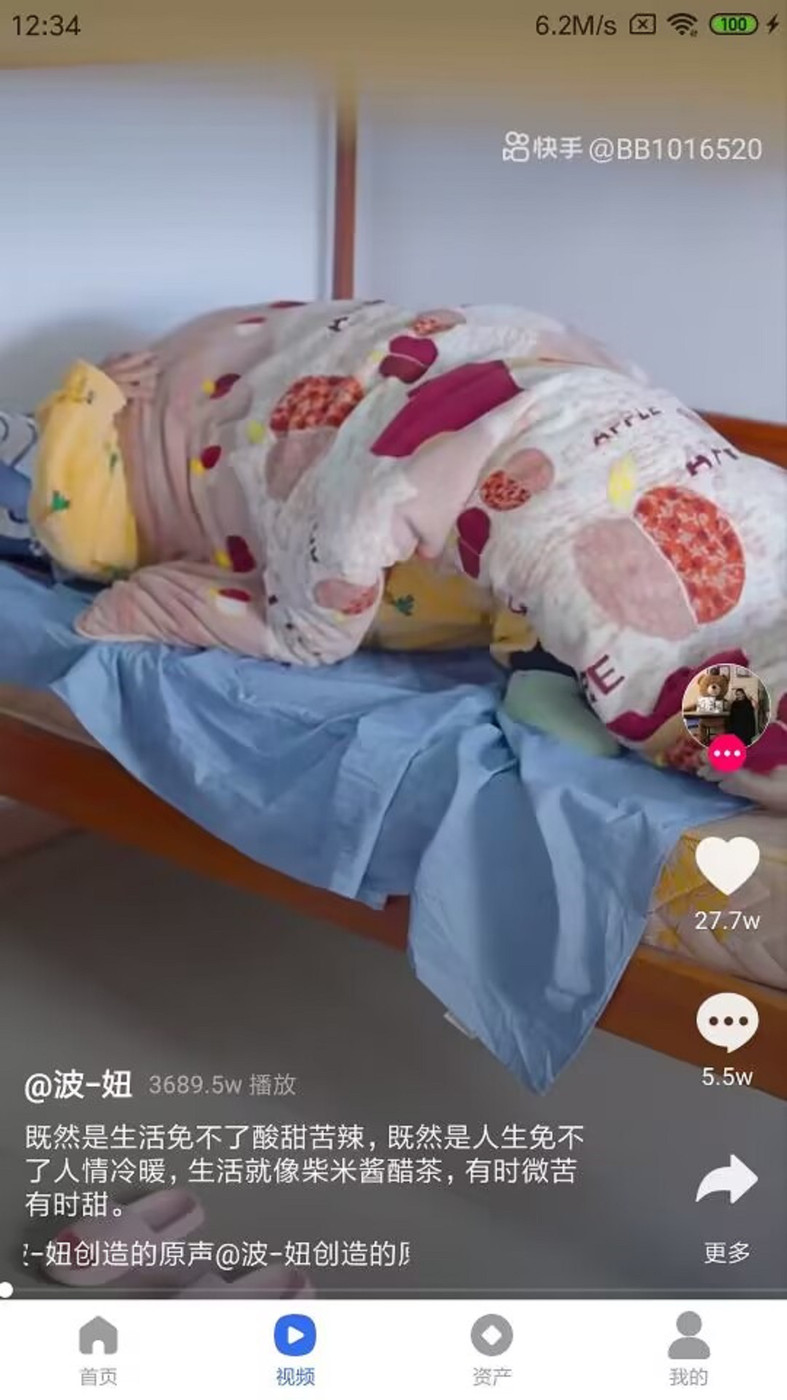Open the 我的 tab
This screenshot has width=787, height=1400.
pos(688,1349)
